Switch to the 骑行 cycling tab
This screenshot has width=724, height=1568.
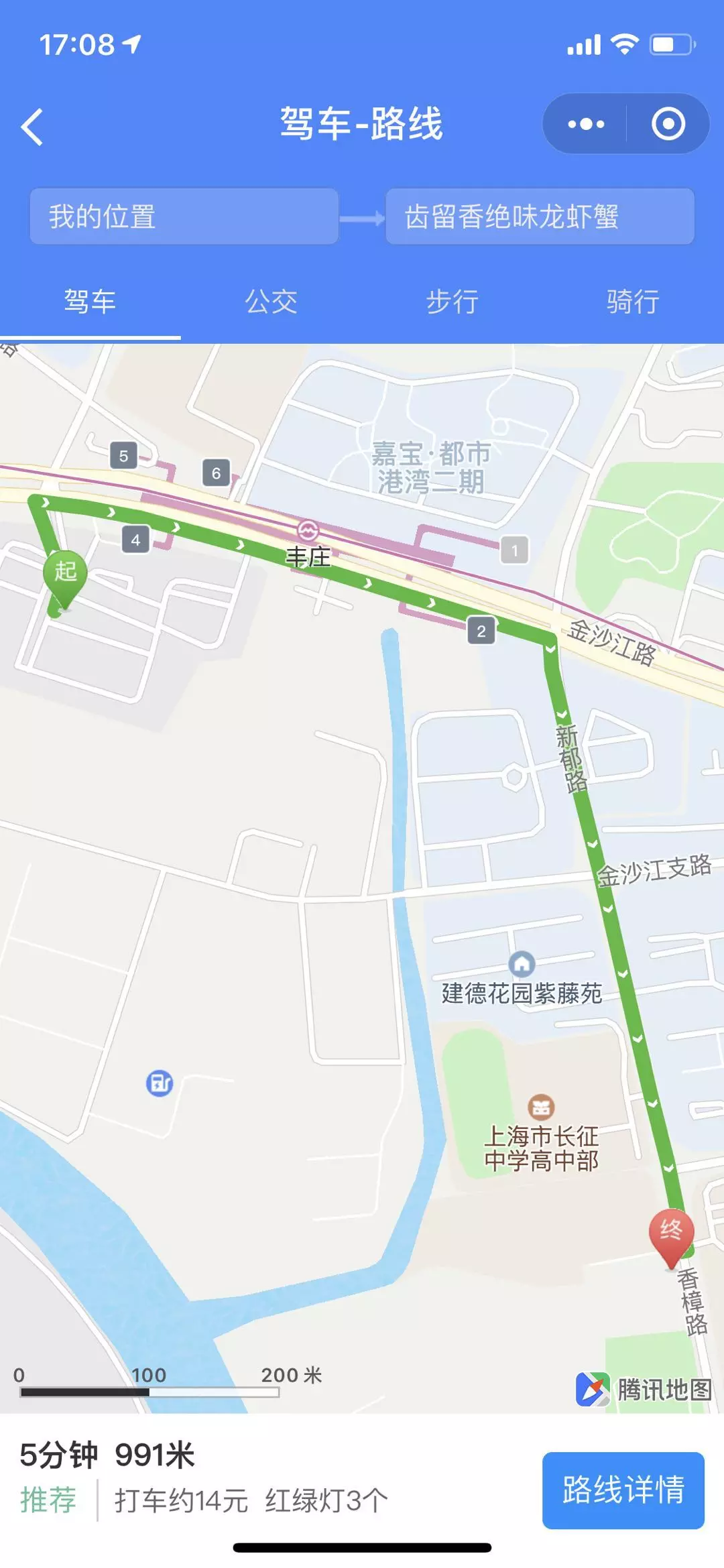pyautogui.click(x=633, y=301)
